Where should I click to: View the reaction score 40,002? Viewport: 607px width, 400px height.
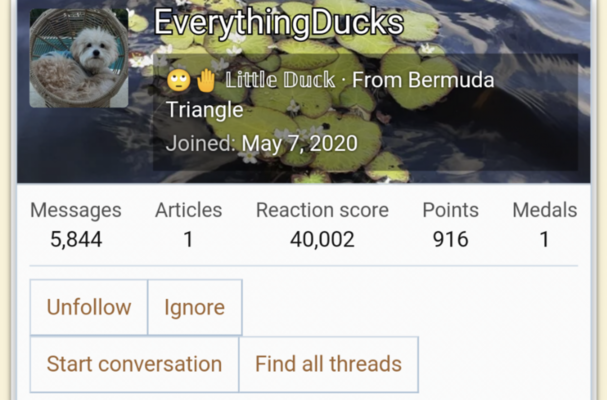coord(322,240)
